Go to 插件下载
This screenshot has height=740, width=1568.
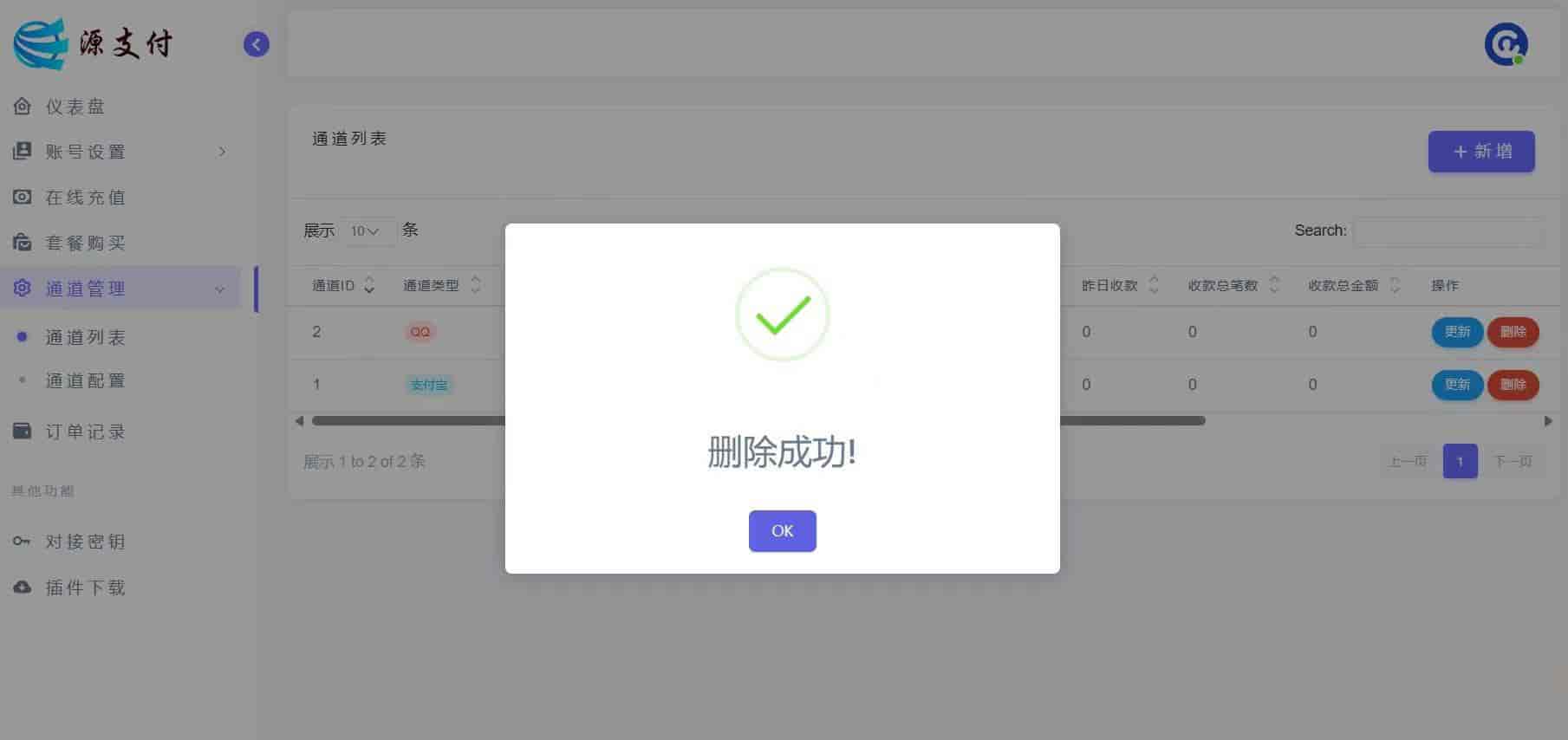click(x=85, y=587)
